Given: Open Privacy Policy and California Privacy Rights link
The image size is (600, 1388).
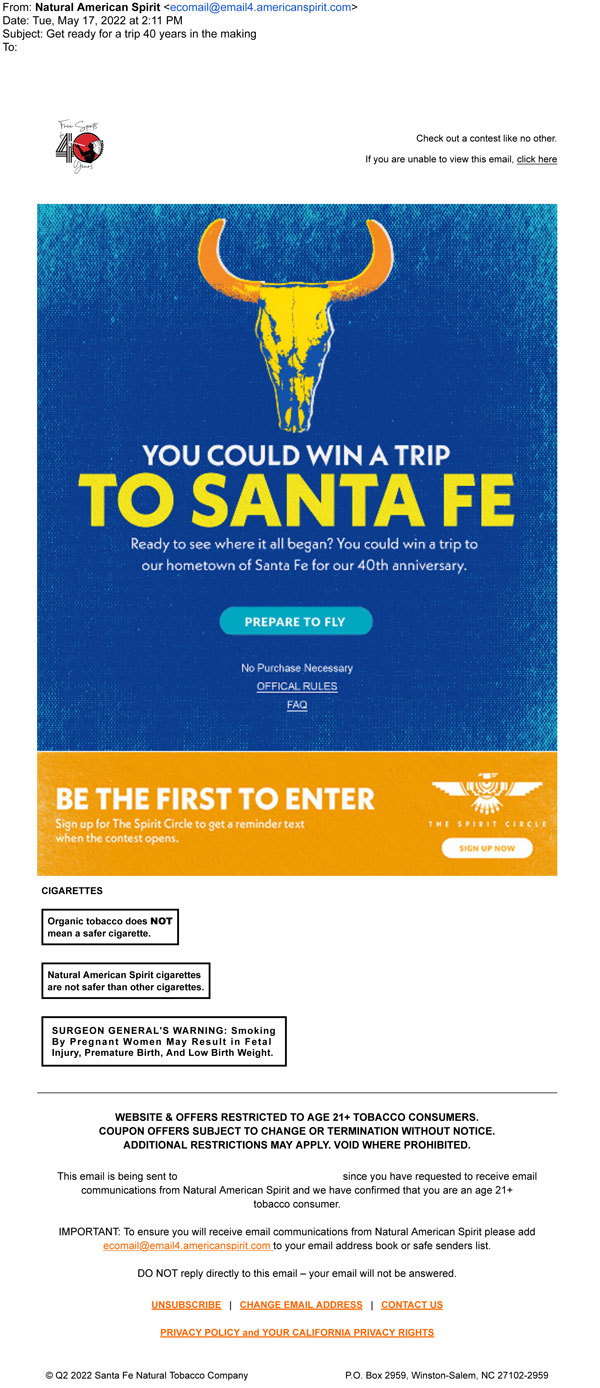Looking at the screenshot, I should tap(297, 1332).
